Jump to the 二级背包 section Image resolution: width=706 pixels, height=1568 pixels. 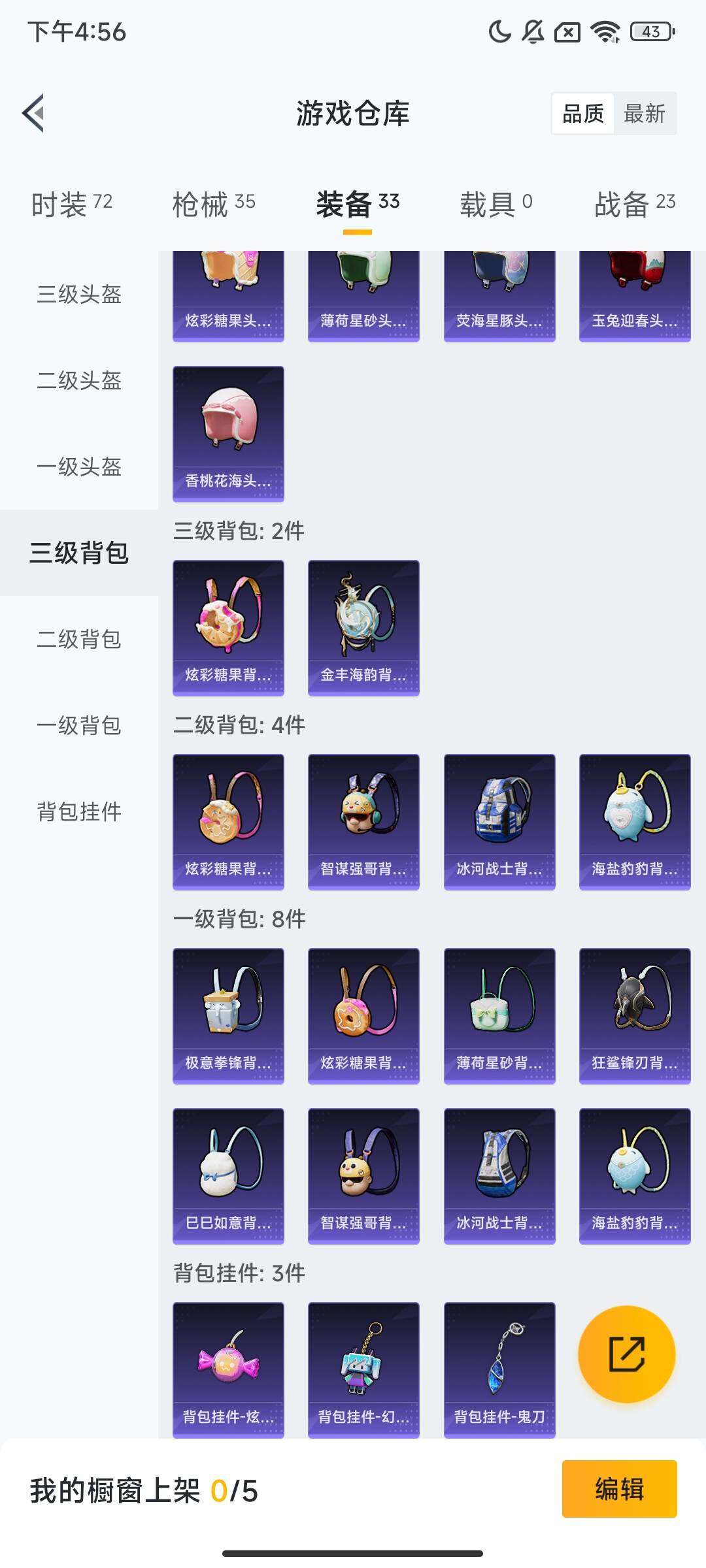79,639
